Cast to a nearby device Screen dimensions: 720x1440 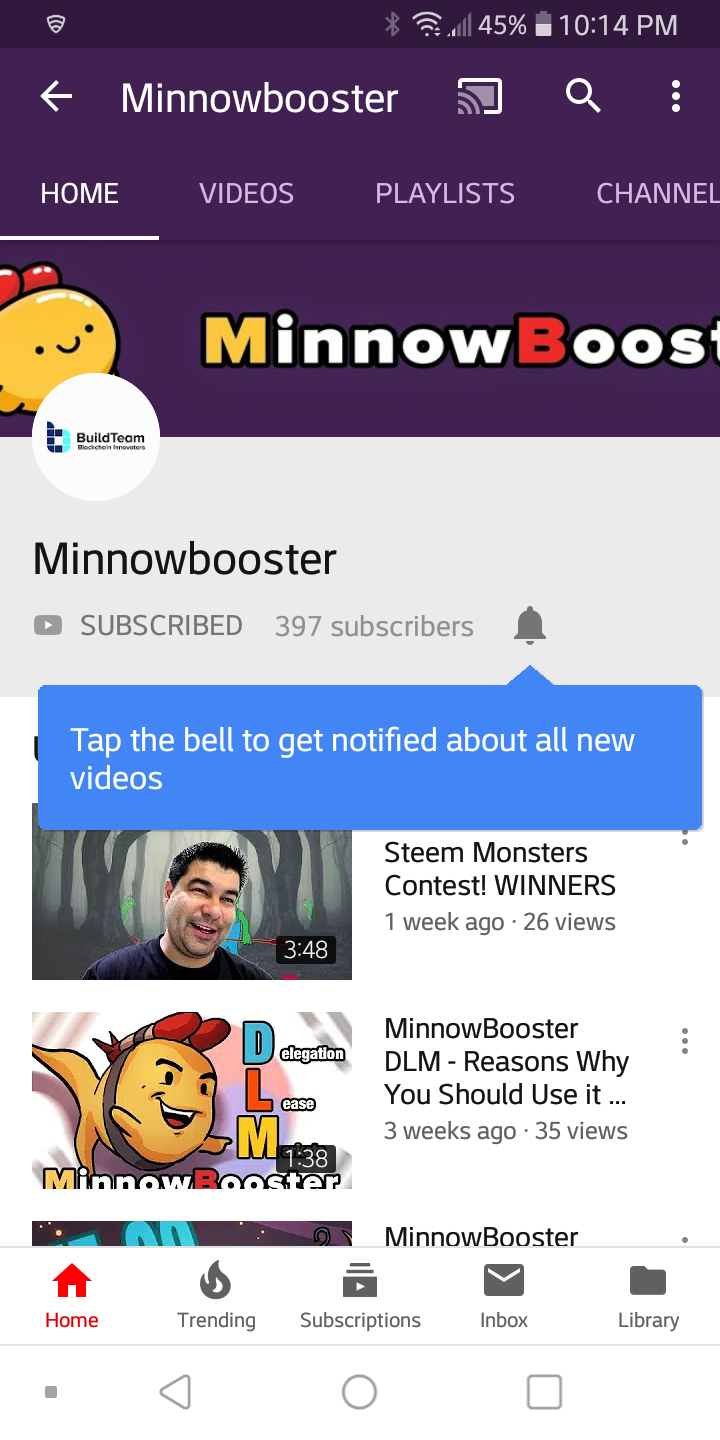click(479, 97)
